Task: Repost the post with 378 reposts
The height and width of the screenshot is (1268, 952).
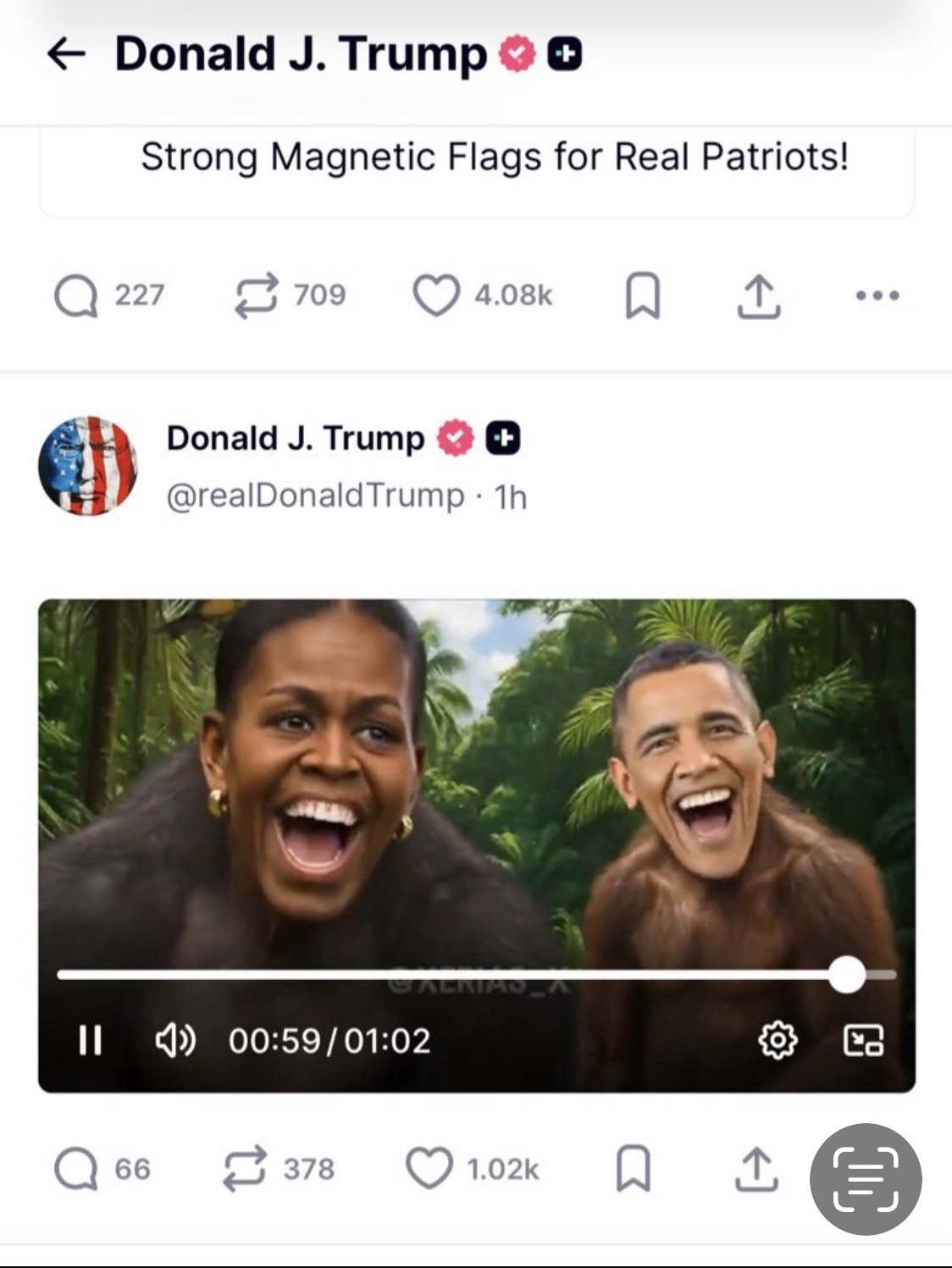Action: point(244,1170)
